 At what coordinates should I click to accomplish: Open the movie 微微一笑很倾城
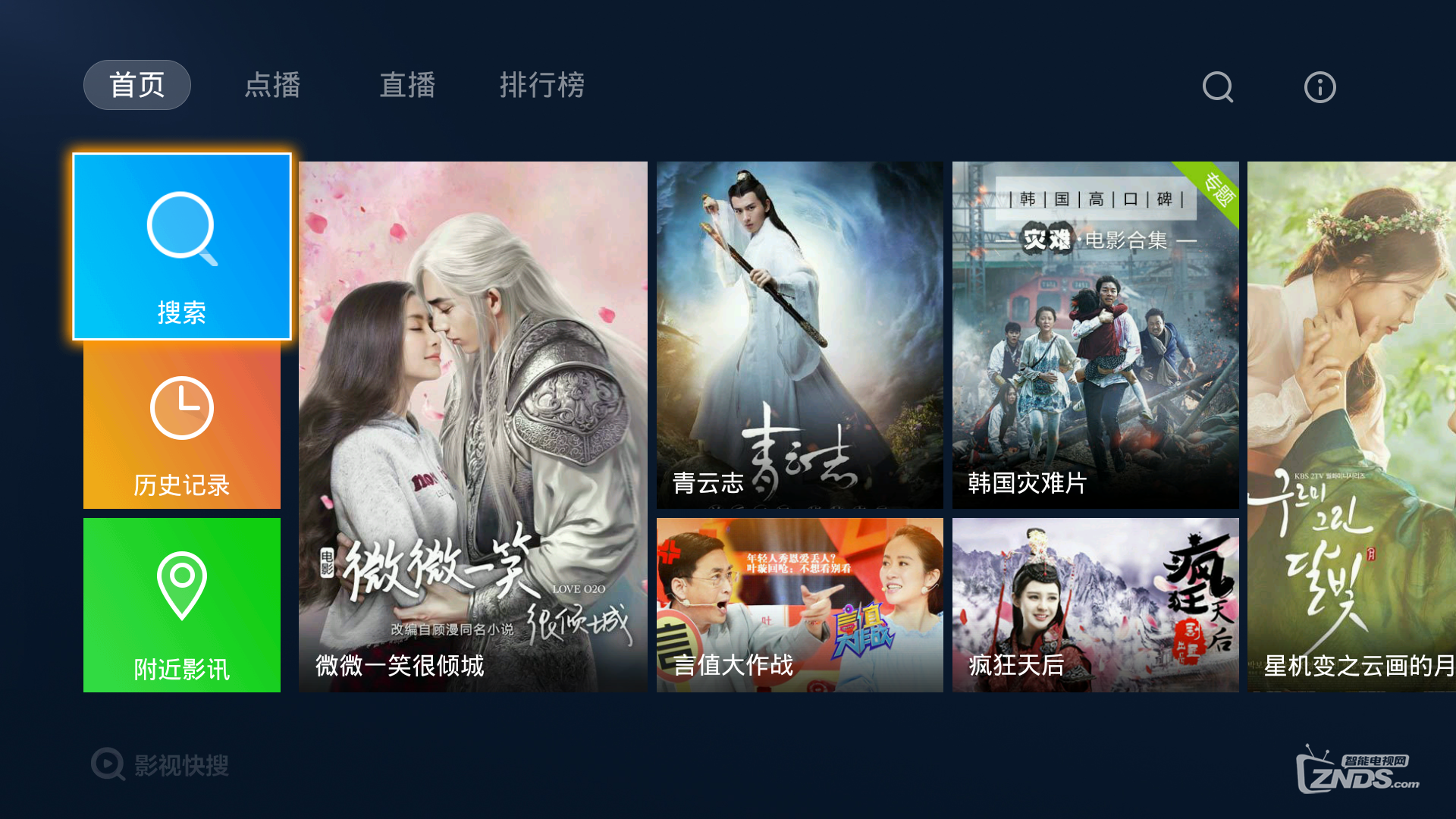click(472, 426)
